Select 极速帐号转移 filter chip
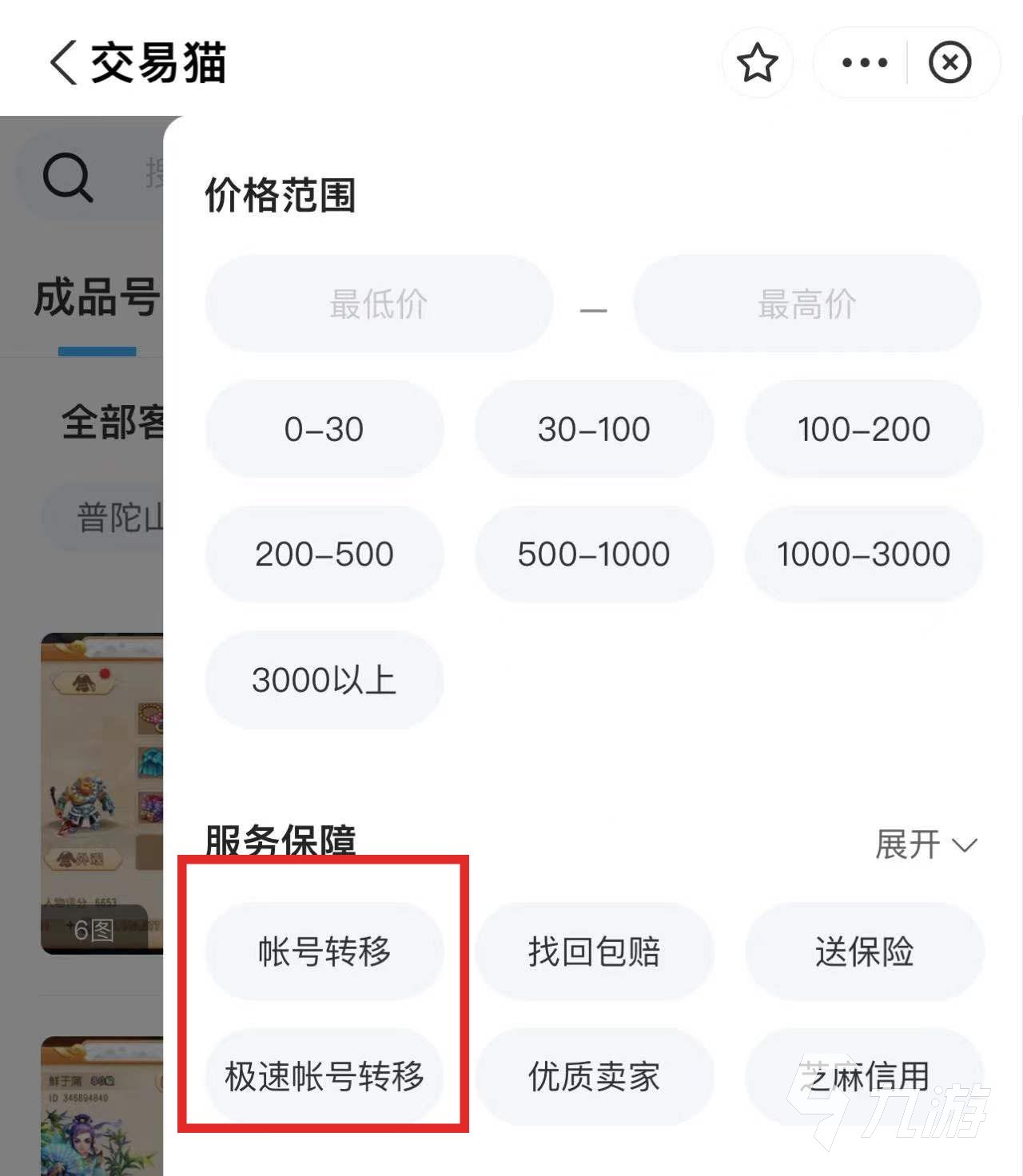1023x1176 pixels. 324,1076
